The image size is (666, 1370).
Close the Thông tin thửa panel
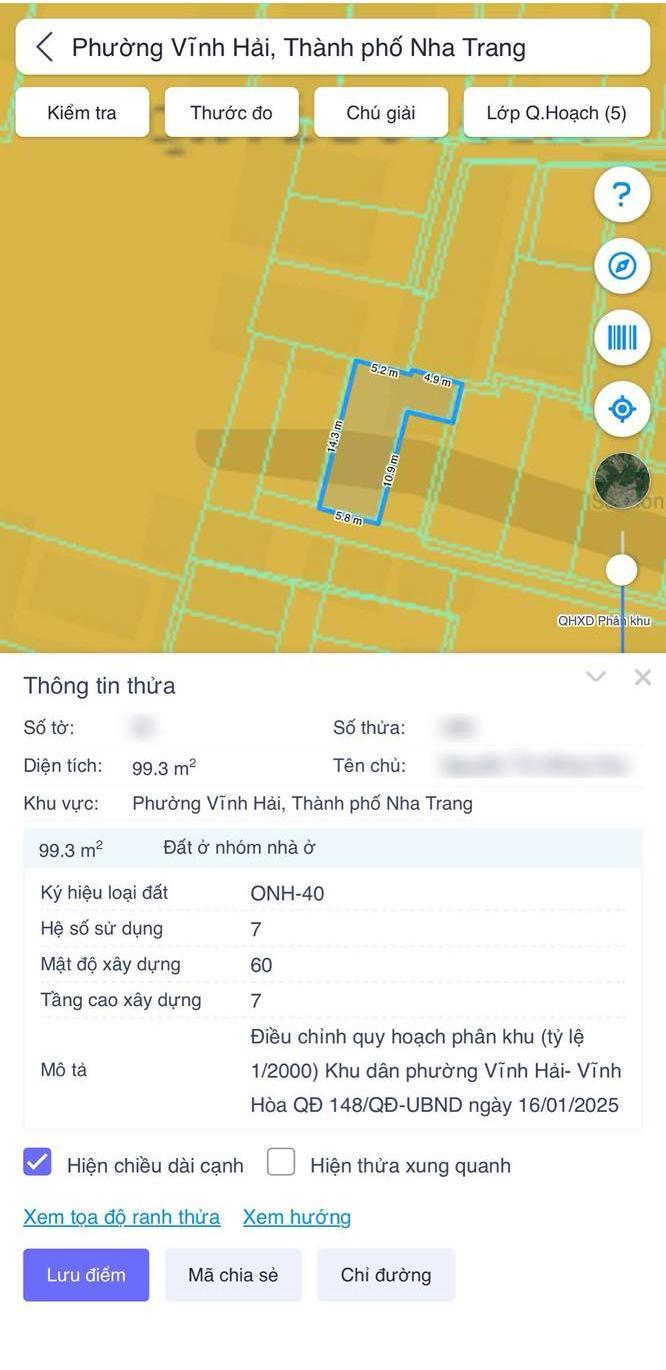[x=643, y=678]
